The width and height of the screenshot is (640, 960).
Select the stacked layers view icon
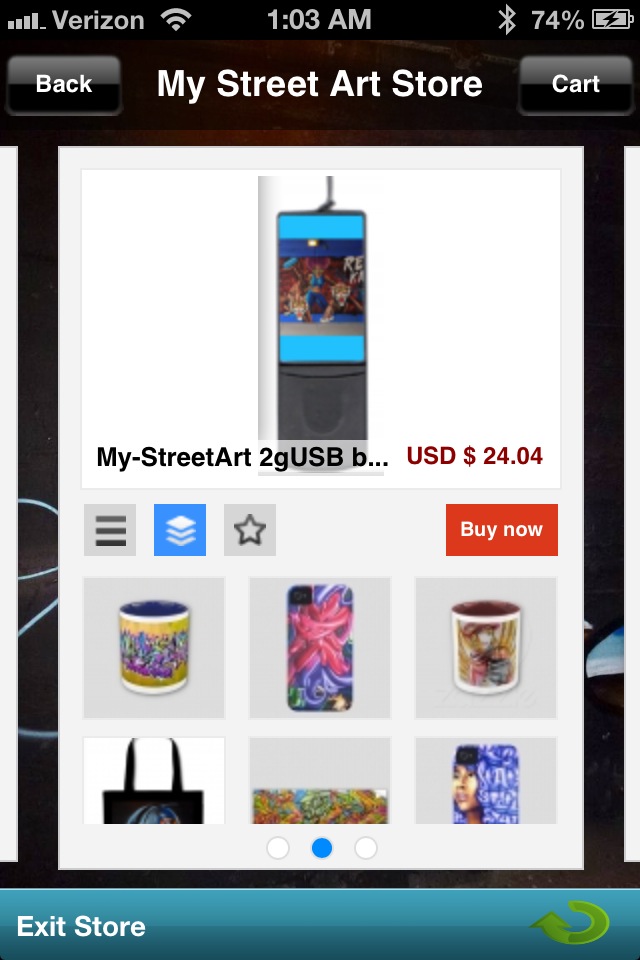pyautogui.click(x=180, y=530)
